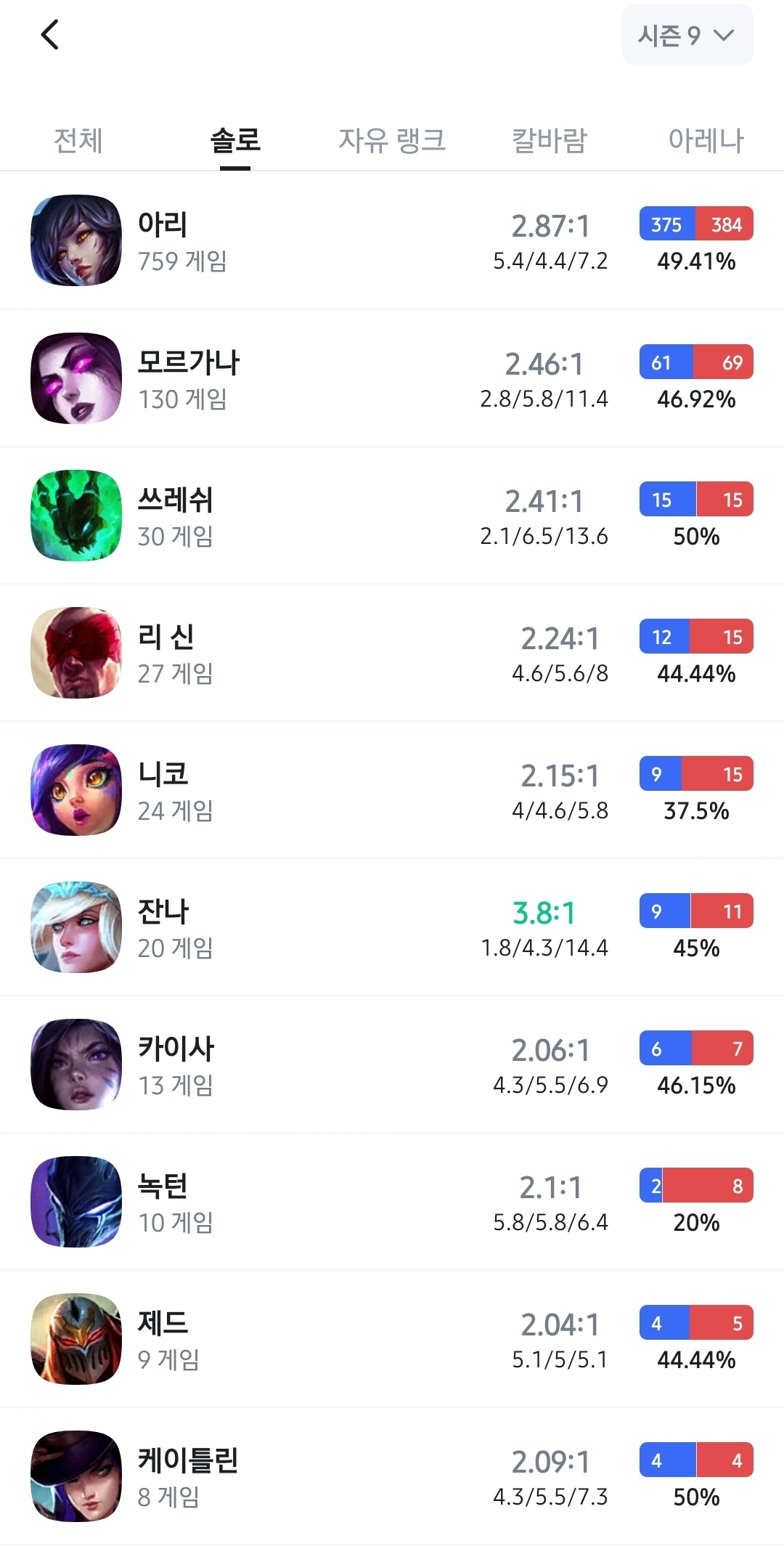784x1554 pixels.
Task: Open the 칼바람 tab
Action: coord(550,140)
